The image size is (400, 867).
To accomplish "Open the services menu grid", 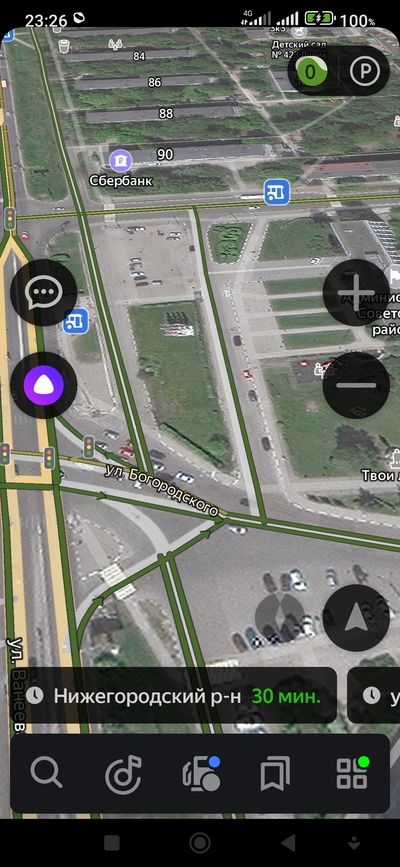I will coord(352,772).
